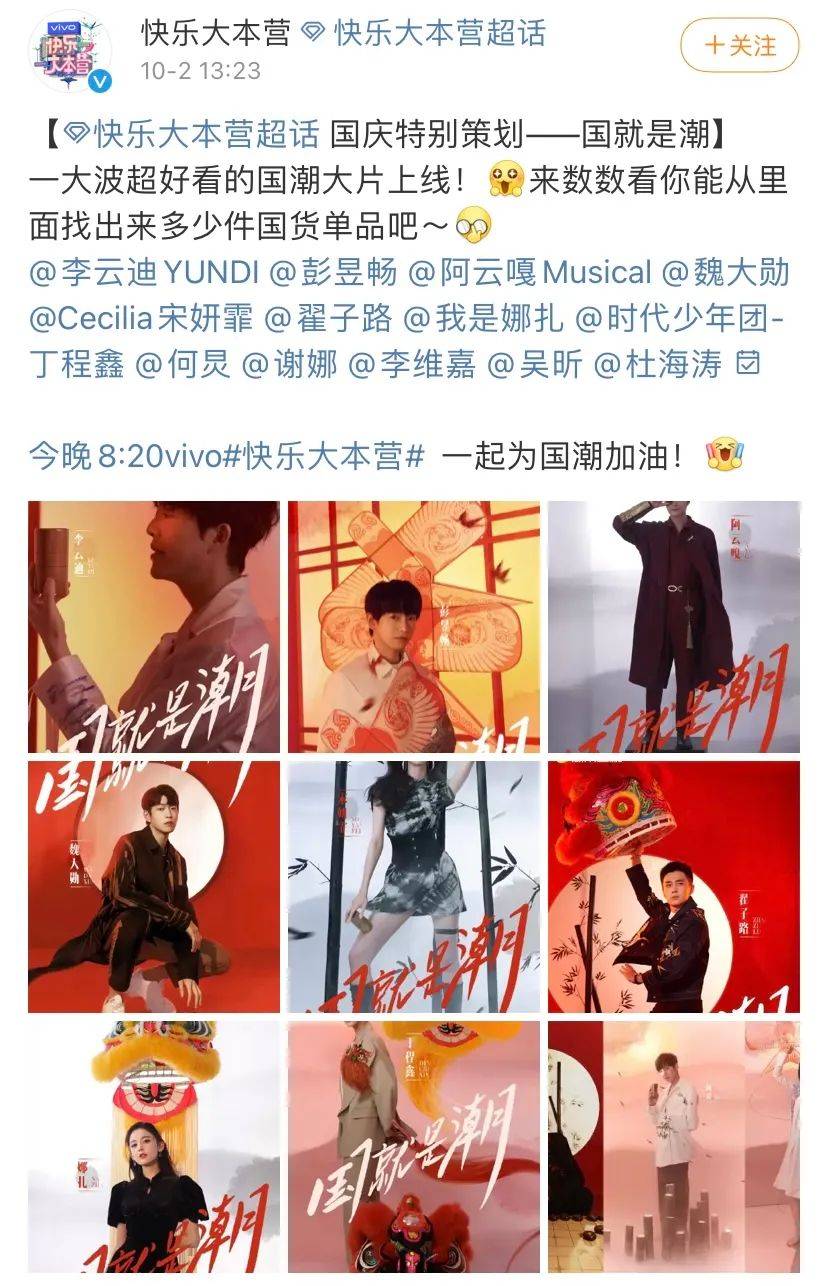
Task: Open the 丁程鑫 poster image
Action: click(414, 1147)
